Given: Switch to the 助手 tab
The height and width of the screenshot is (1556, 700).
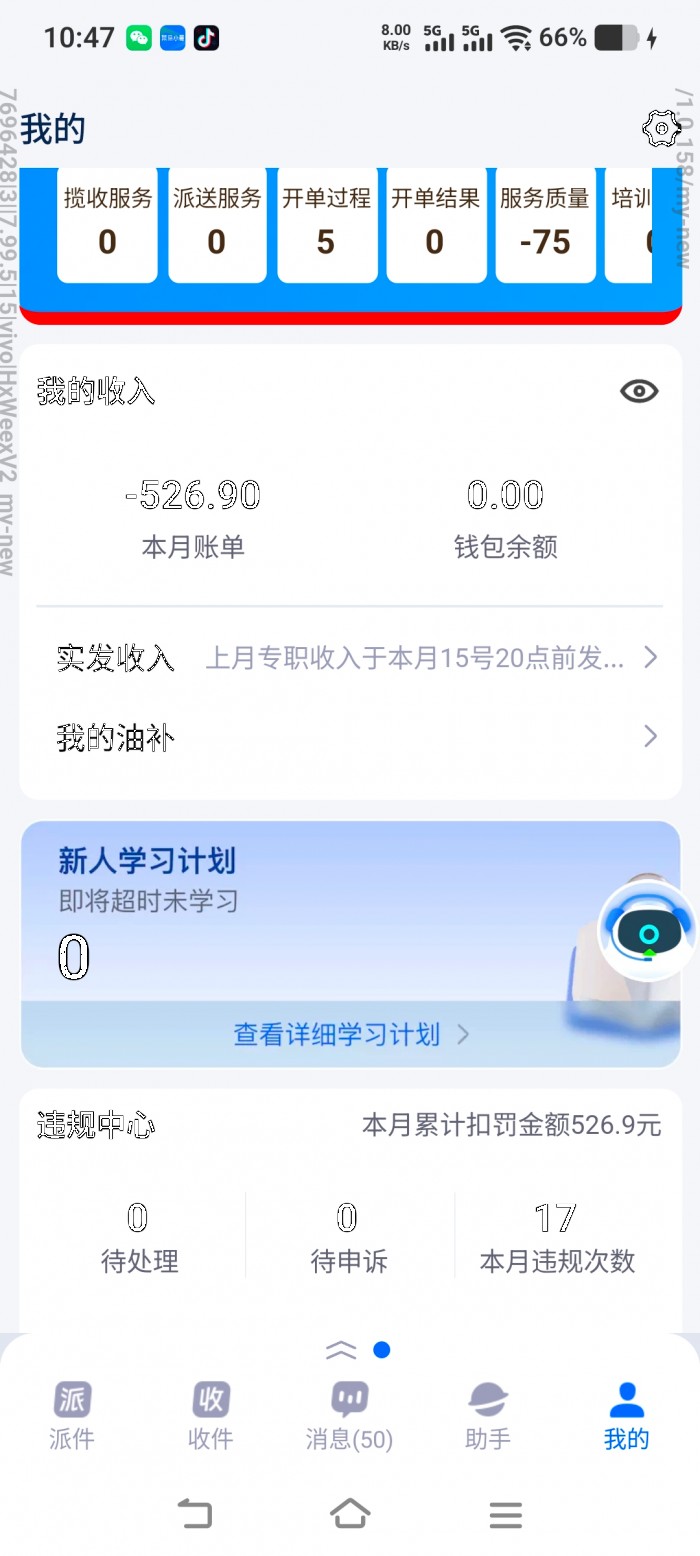Looking at the screenshot, I should 488,1415.
